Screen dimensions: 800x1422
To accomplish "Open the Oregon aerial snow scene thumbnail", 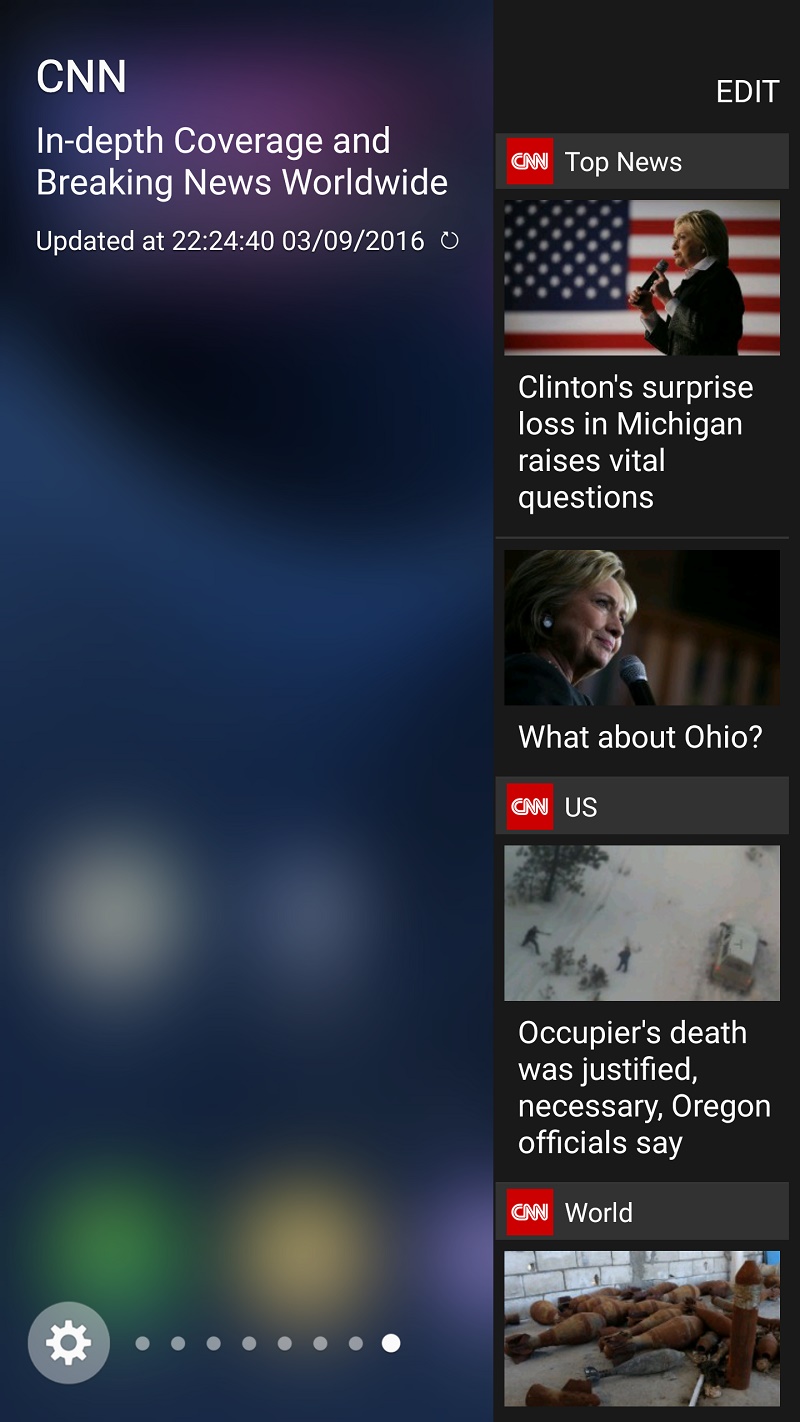I will pos(641,922).
